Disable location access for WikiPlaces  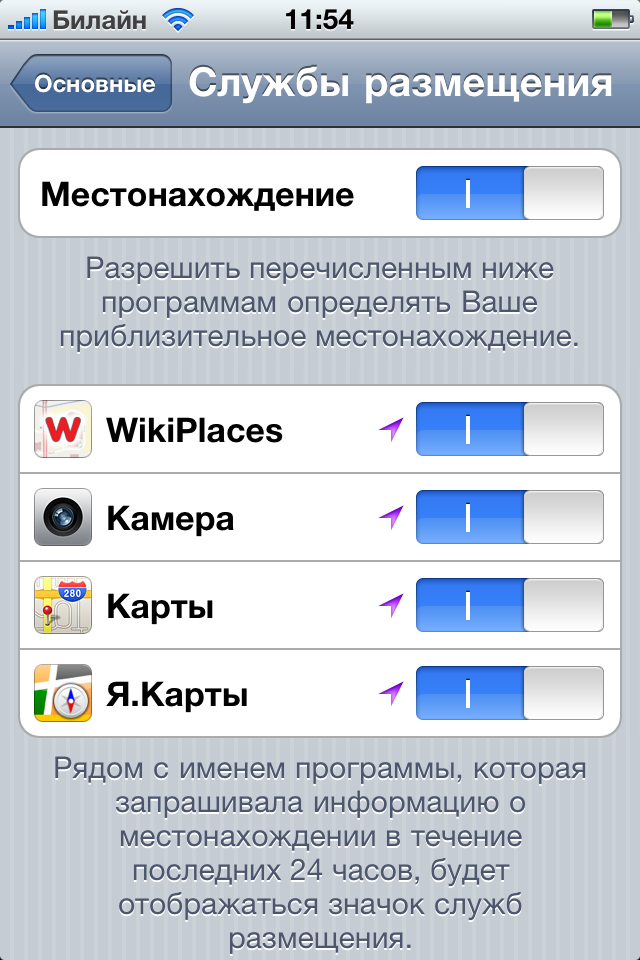coord(509,430)
